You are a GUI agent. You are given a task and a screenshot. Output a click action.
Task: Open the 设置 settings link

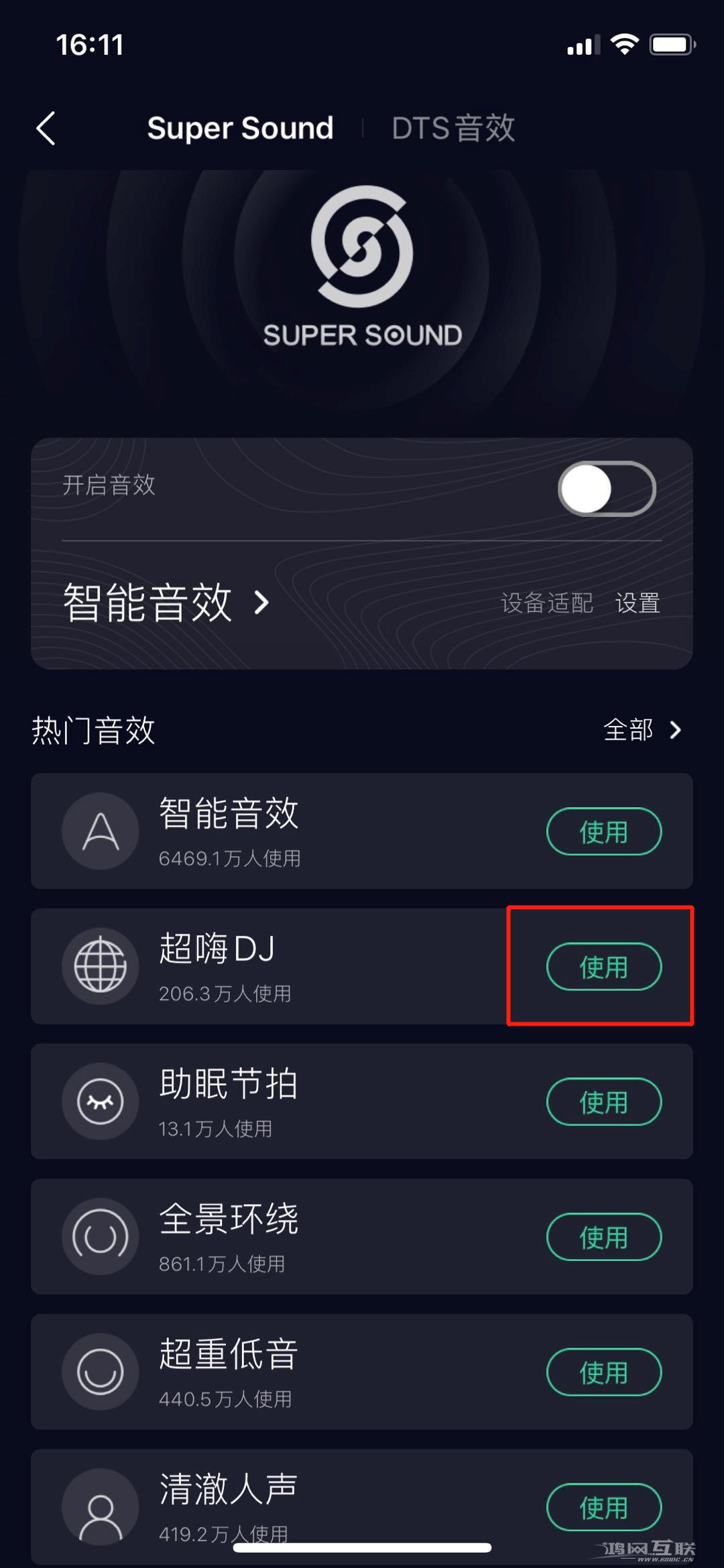(x=637, y=603)
